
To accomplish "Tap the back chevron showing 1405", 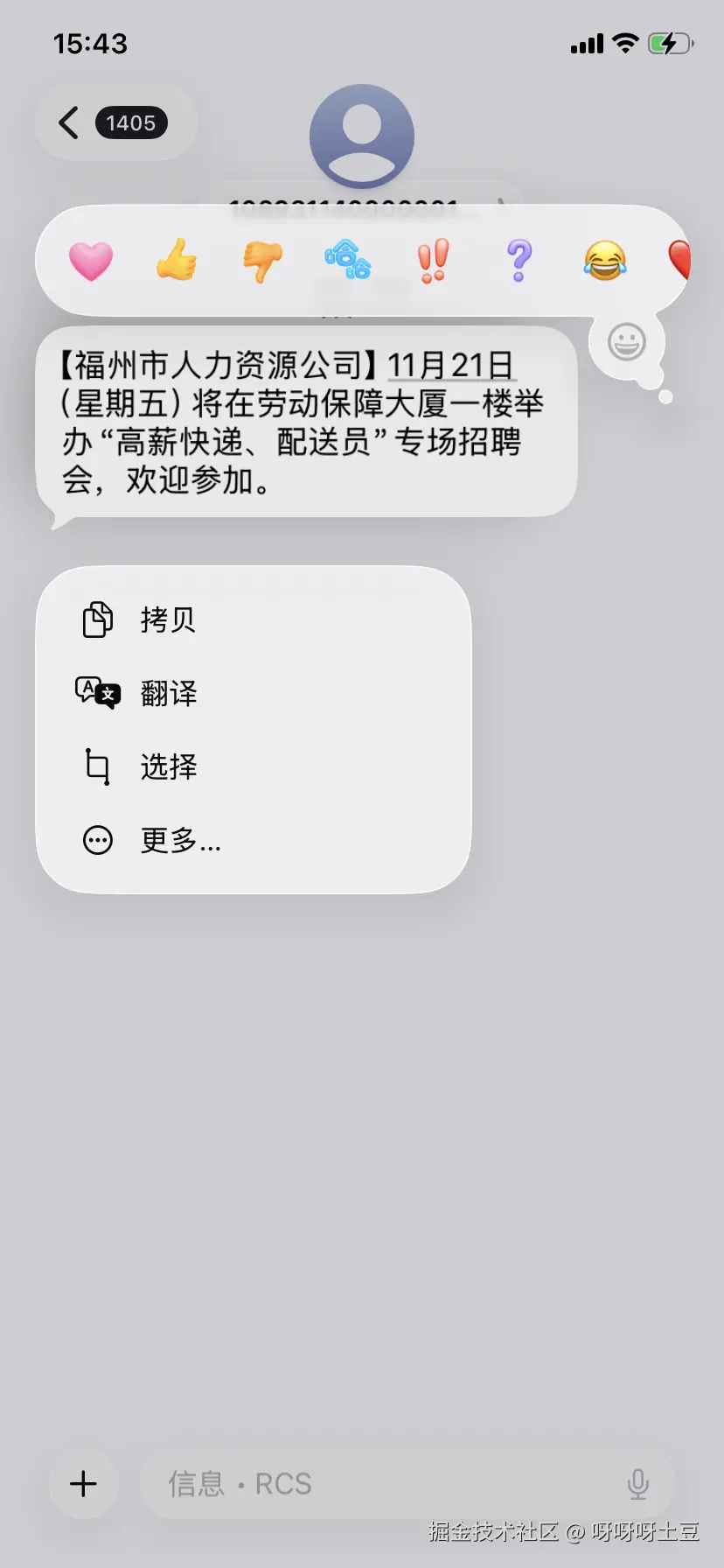I will tap(114, 122).
